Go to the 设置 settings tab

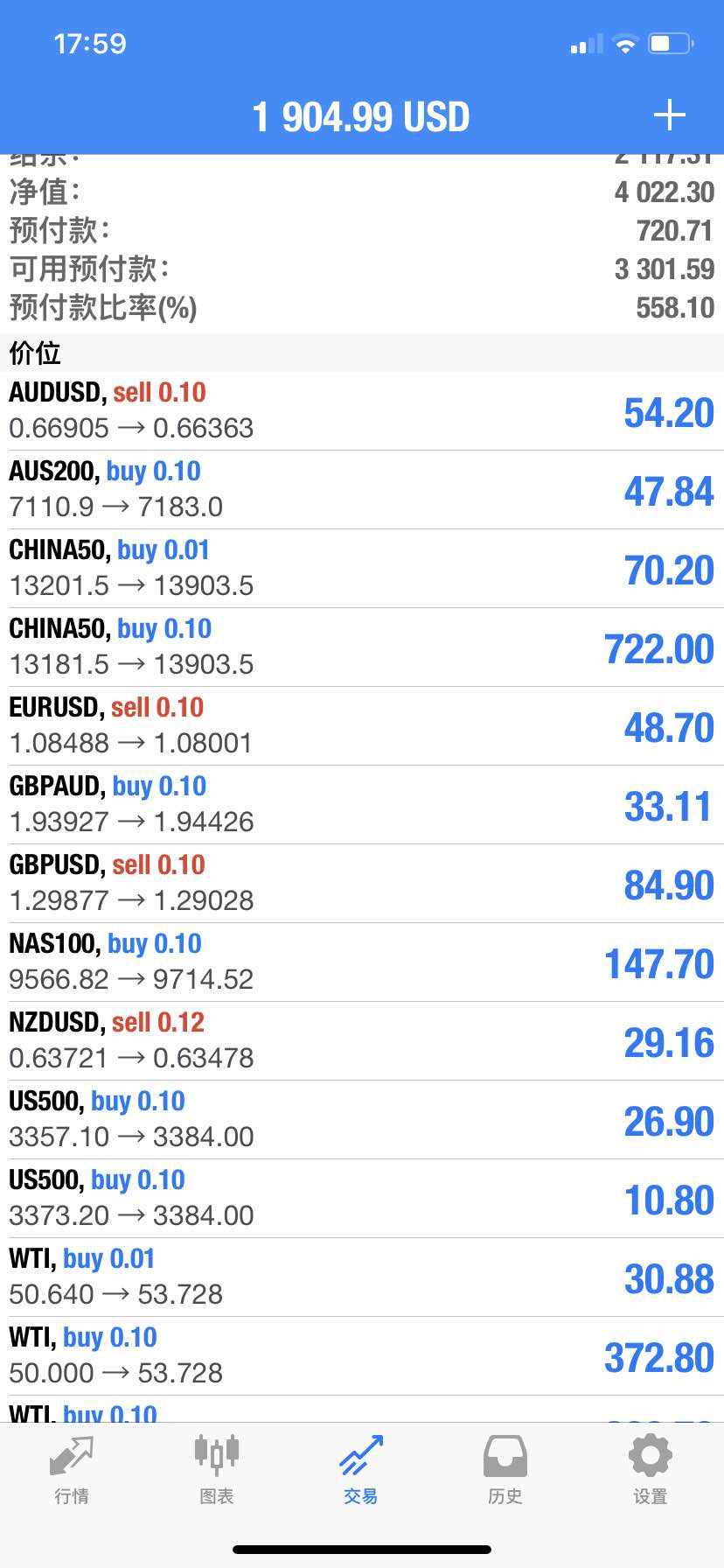pos(651,1470)
